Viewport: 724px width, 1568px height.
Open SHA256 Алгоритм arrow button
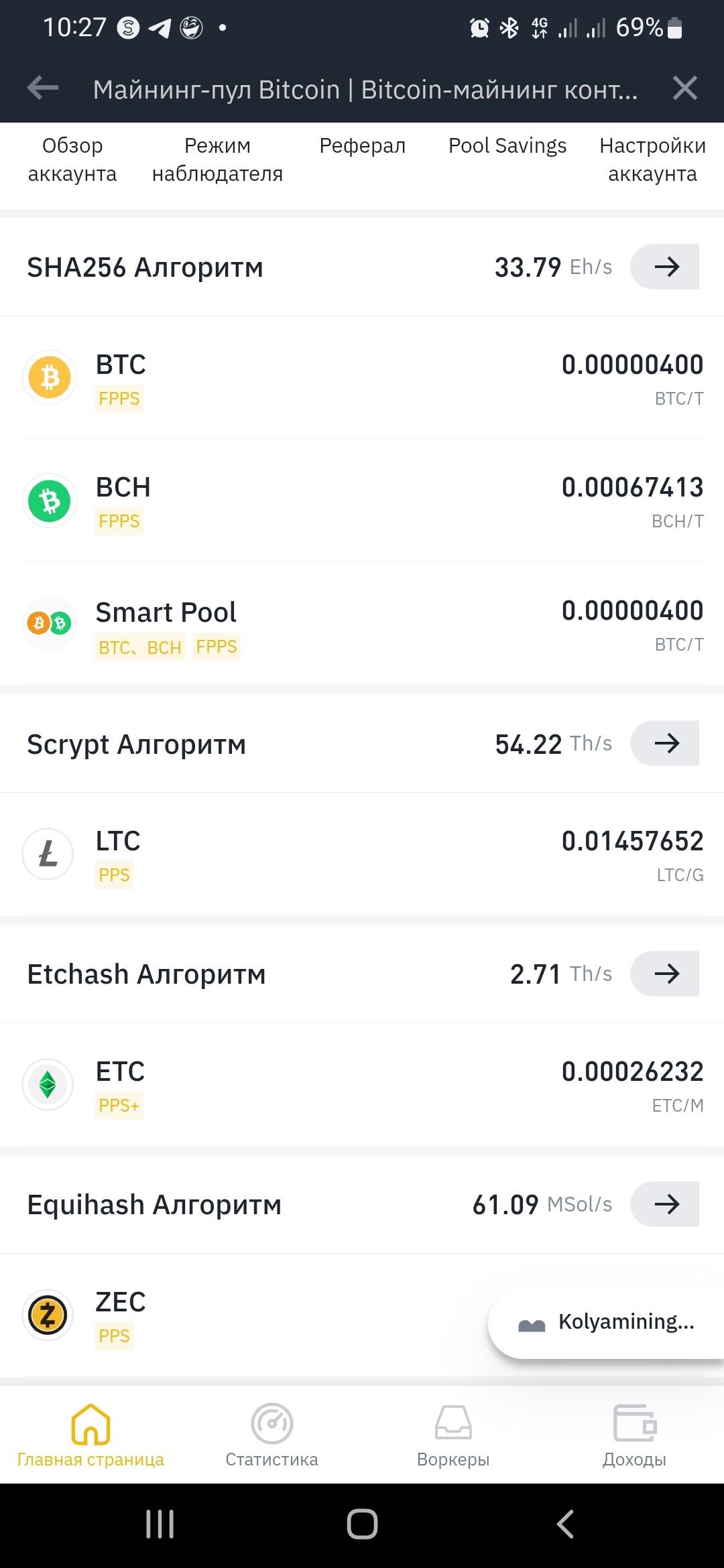click(x=664, y=267)
